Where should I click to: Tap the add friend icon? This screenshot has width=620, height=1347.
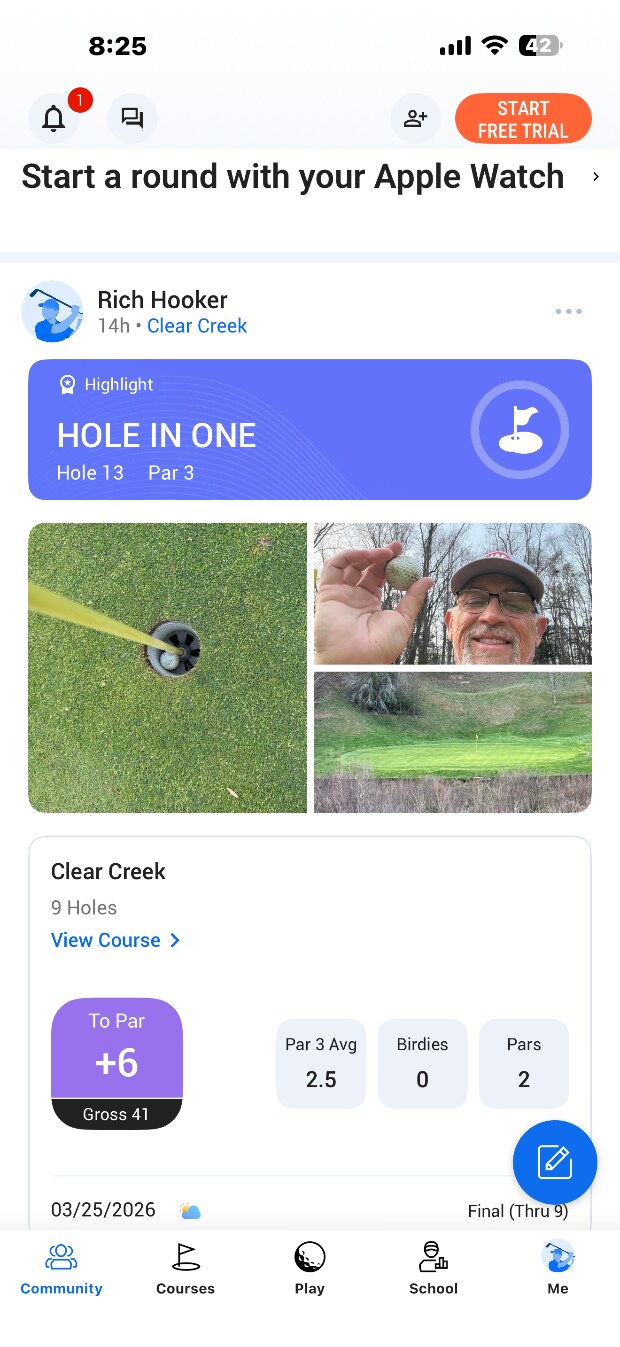(x=415, y=119)
